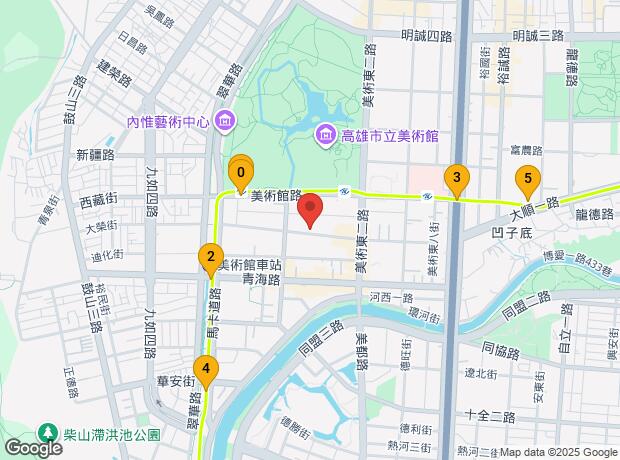The width and height of the screenshot is (620, 460).
Task: Tap the orange marker numbered 2
Action: click(x=211, y=259)
